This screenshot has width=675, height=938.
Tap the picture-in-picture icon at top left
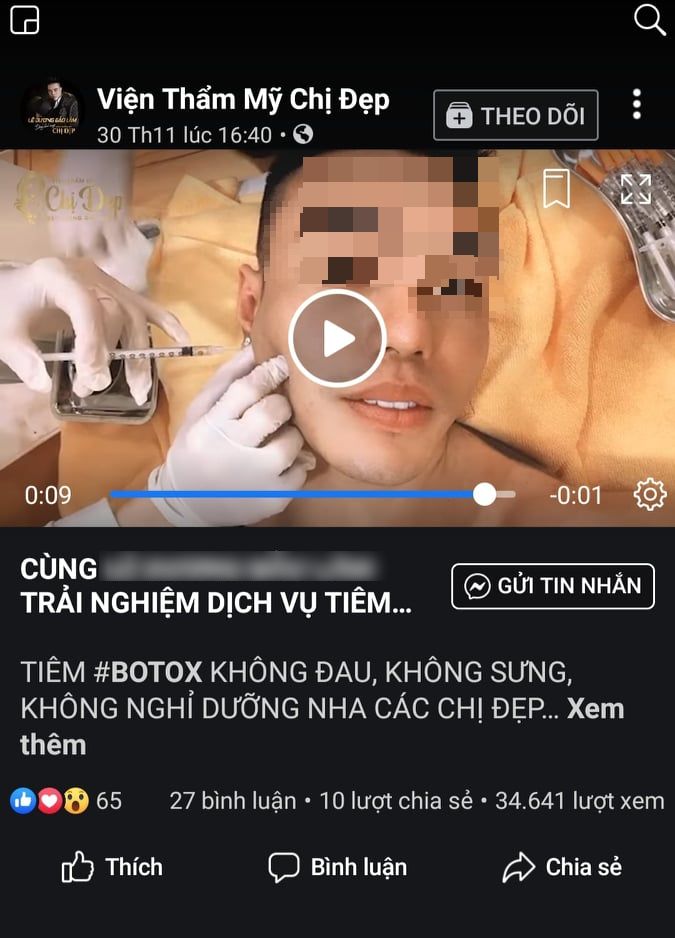click(24, 19)
